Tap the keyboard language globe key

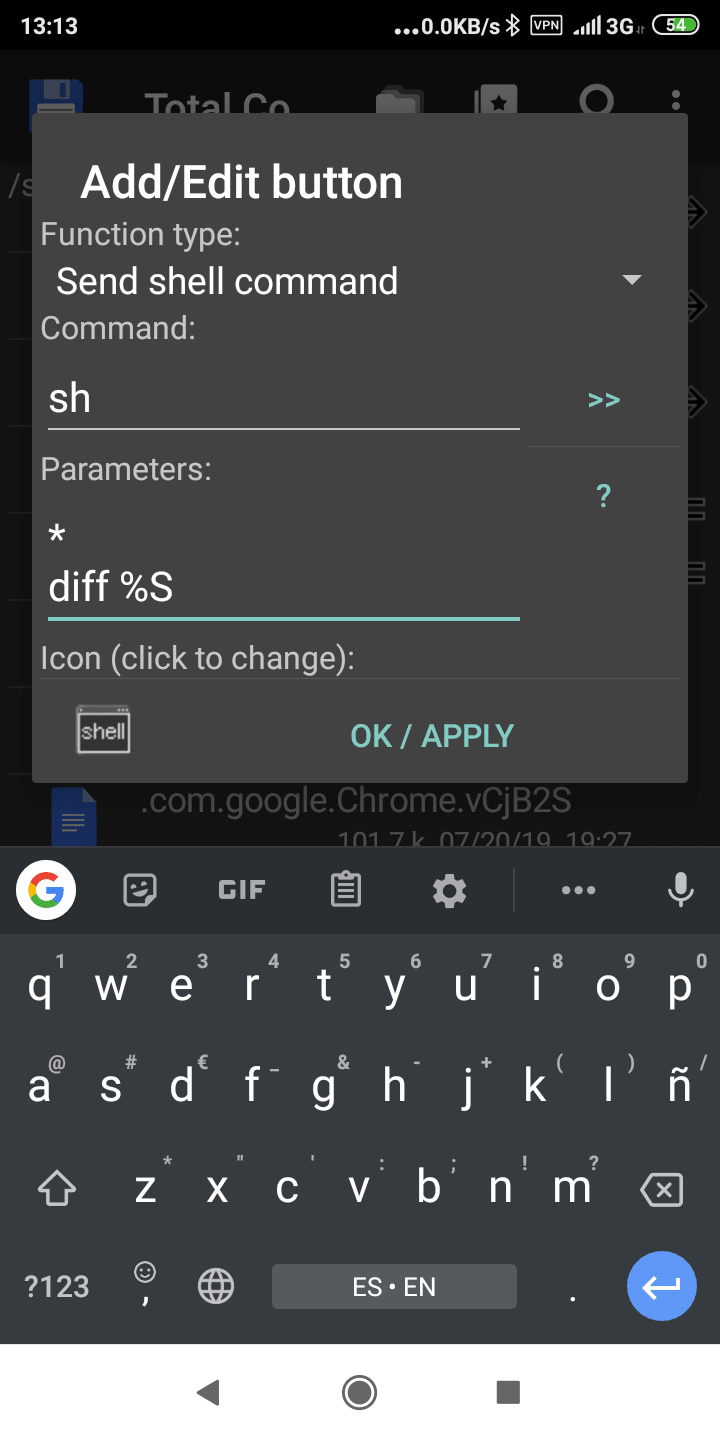(216, 1286)
